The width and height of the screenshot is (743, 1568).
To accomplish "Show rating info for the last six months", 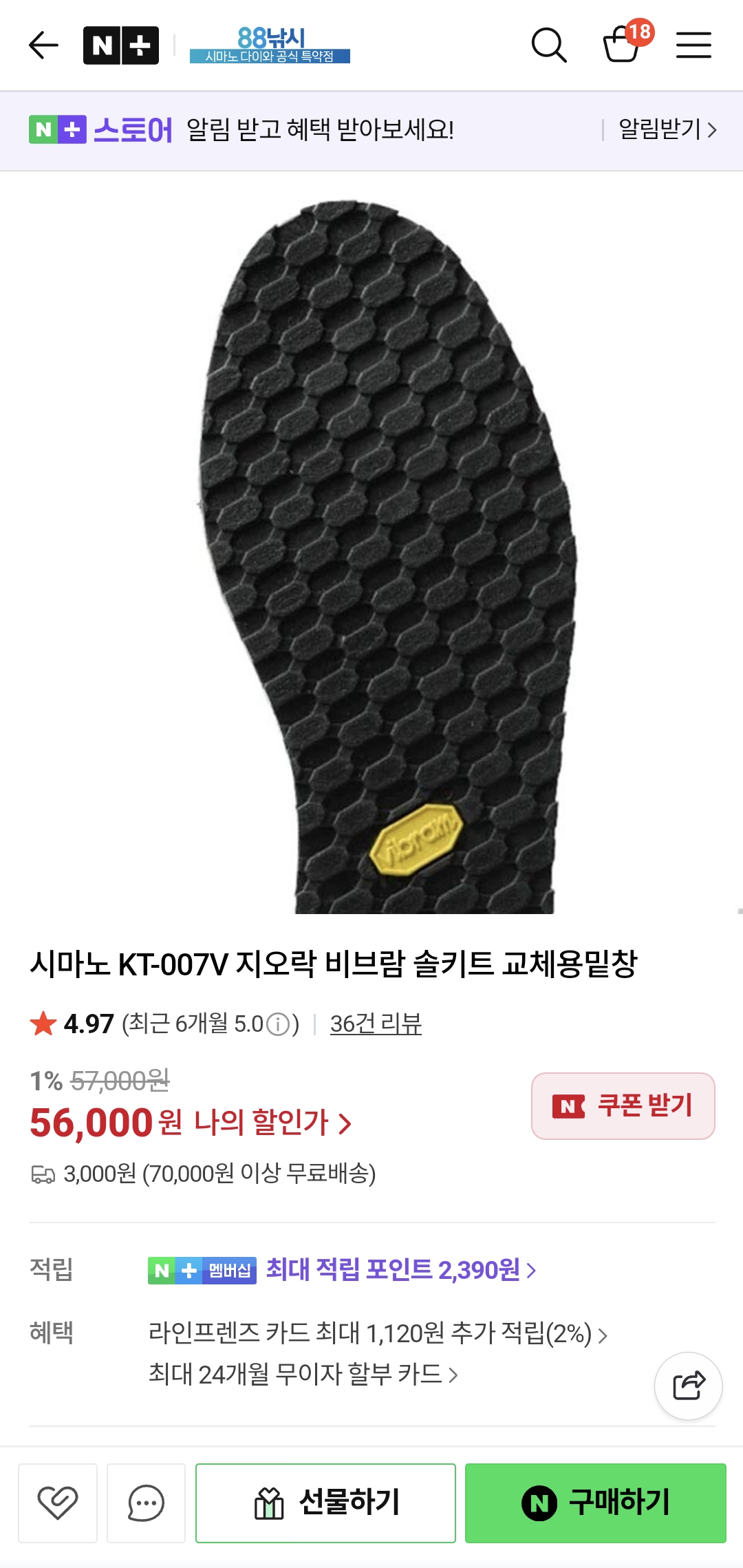I will click(278, 1025).
